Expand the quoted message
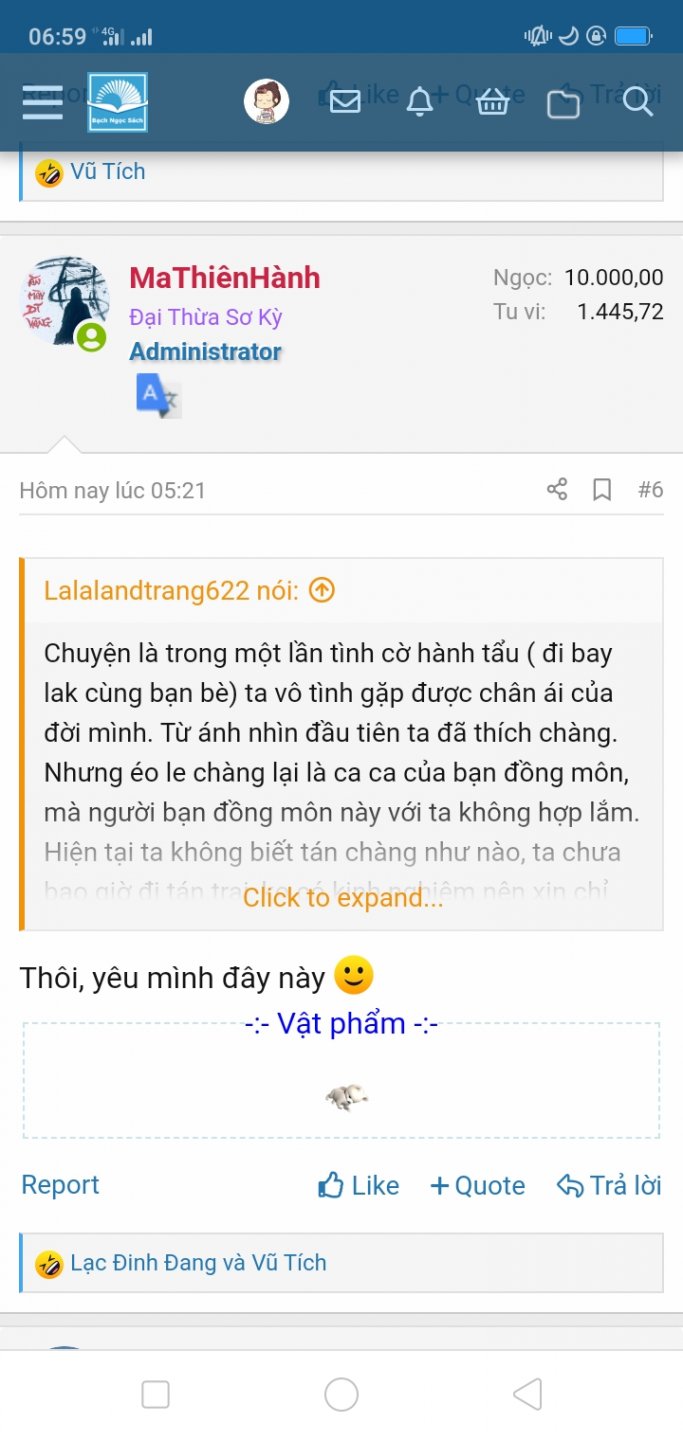The height and width of the screenshot is (1440, 683). pos(342,897)
